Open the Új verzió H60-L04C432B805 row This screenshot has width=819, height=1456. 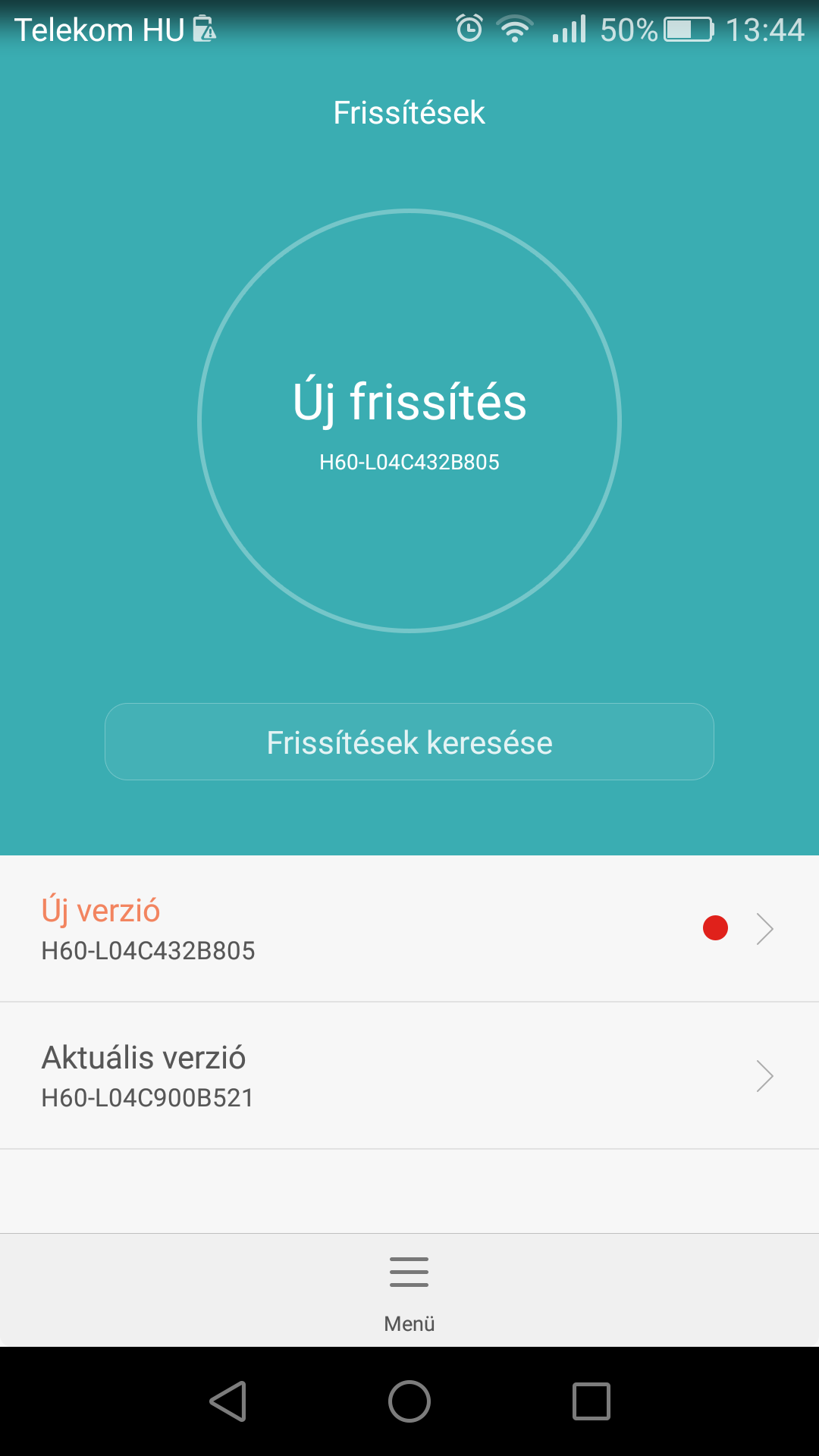pos(409,929)
